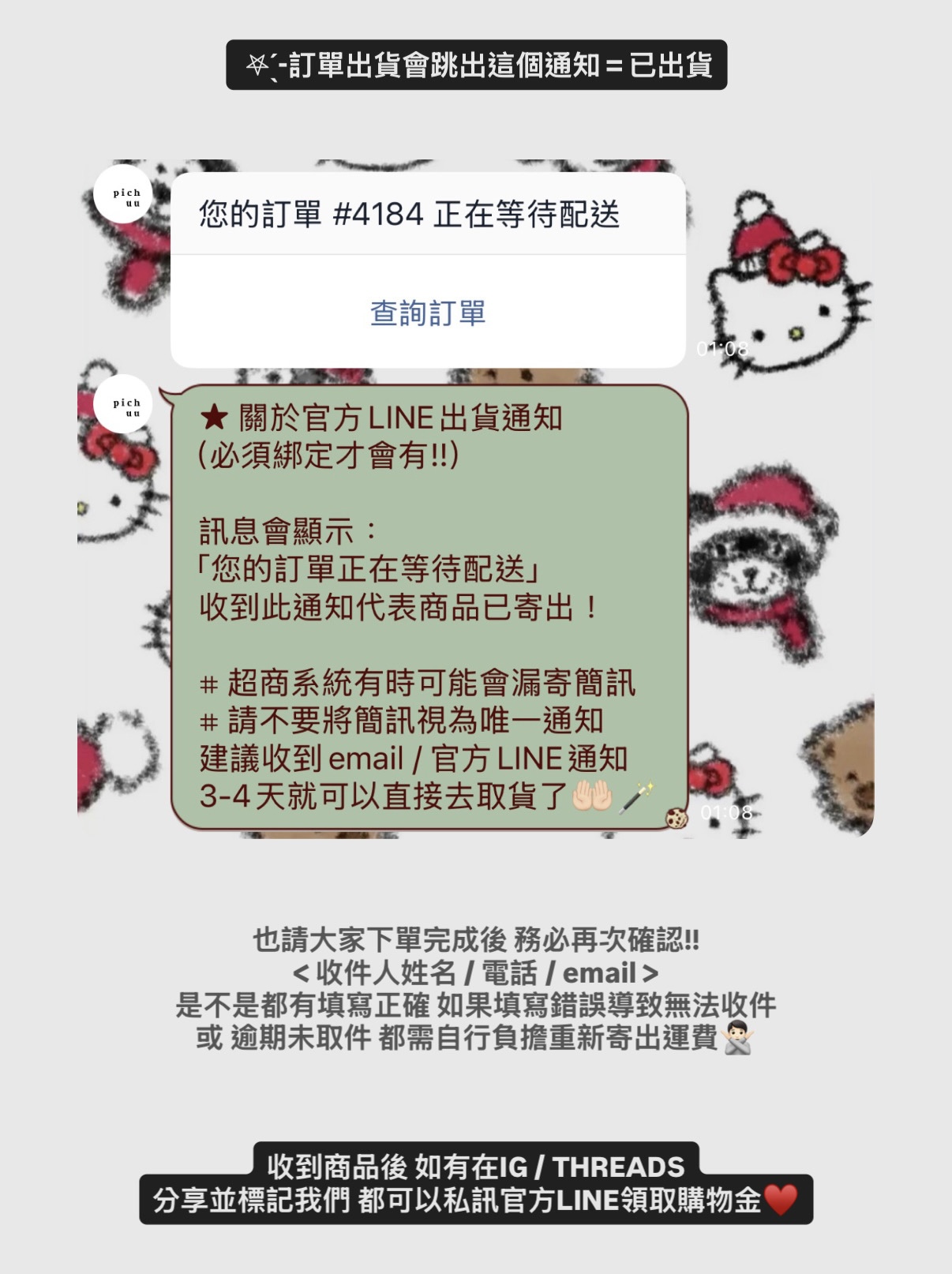
Task: Tap the 查詢訂單 link
Action: (x=430, y=314)
